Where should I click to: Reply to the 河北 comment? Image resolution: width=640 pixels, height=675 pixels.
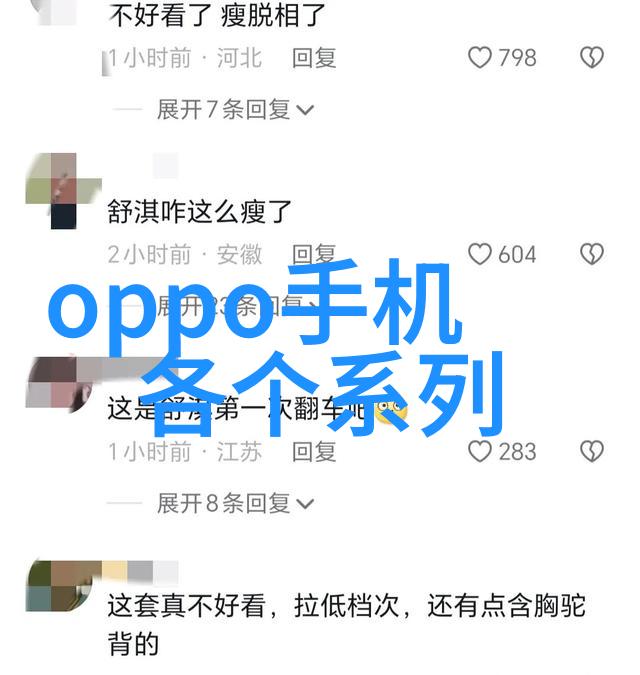(x=314, y=58)
